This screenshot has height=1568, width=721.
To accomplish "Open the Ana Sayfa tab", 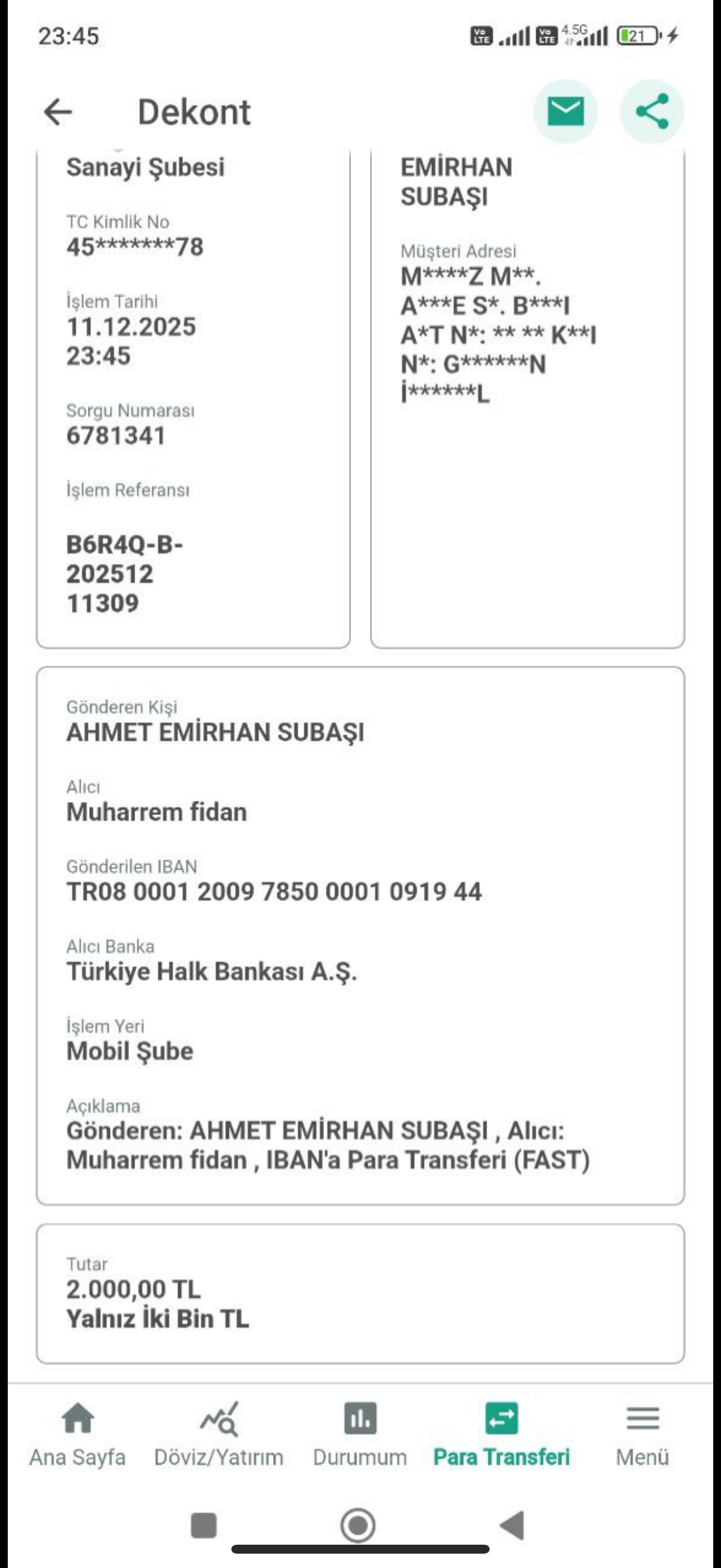I will [x=78, y=1434].
